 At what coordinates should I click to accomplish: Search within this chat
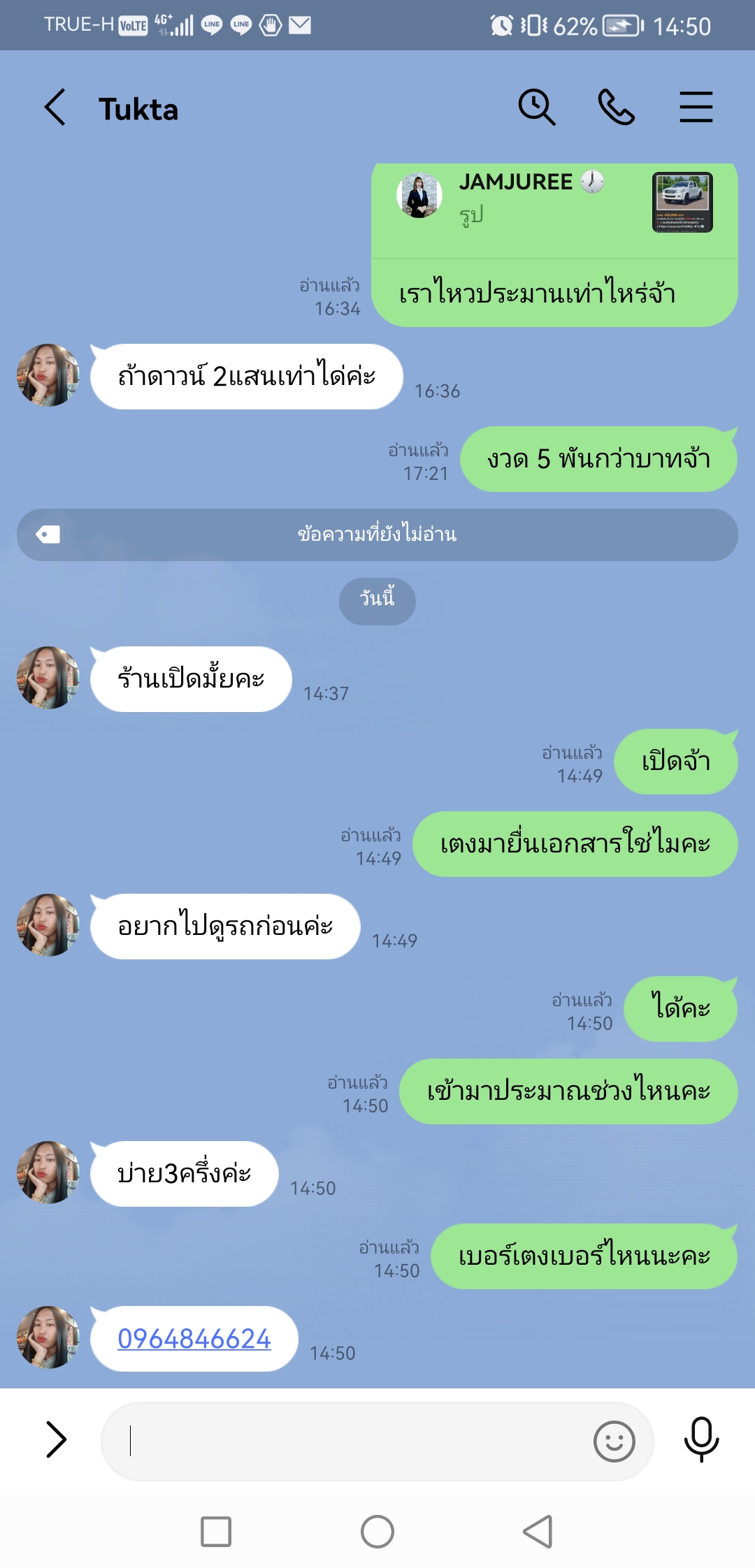click(536, 108)
